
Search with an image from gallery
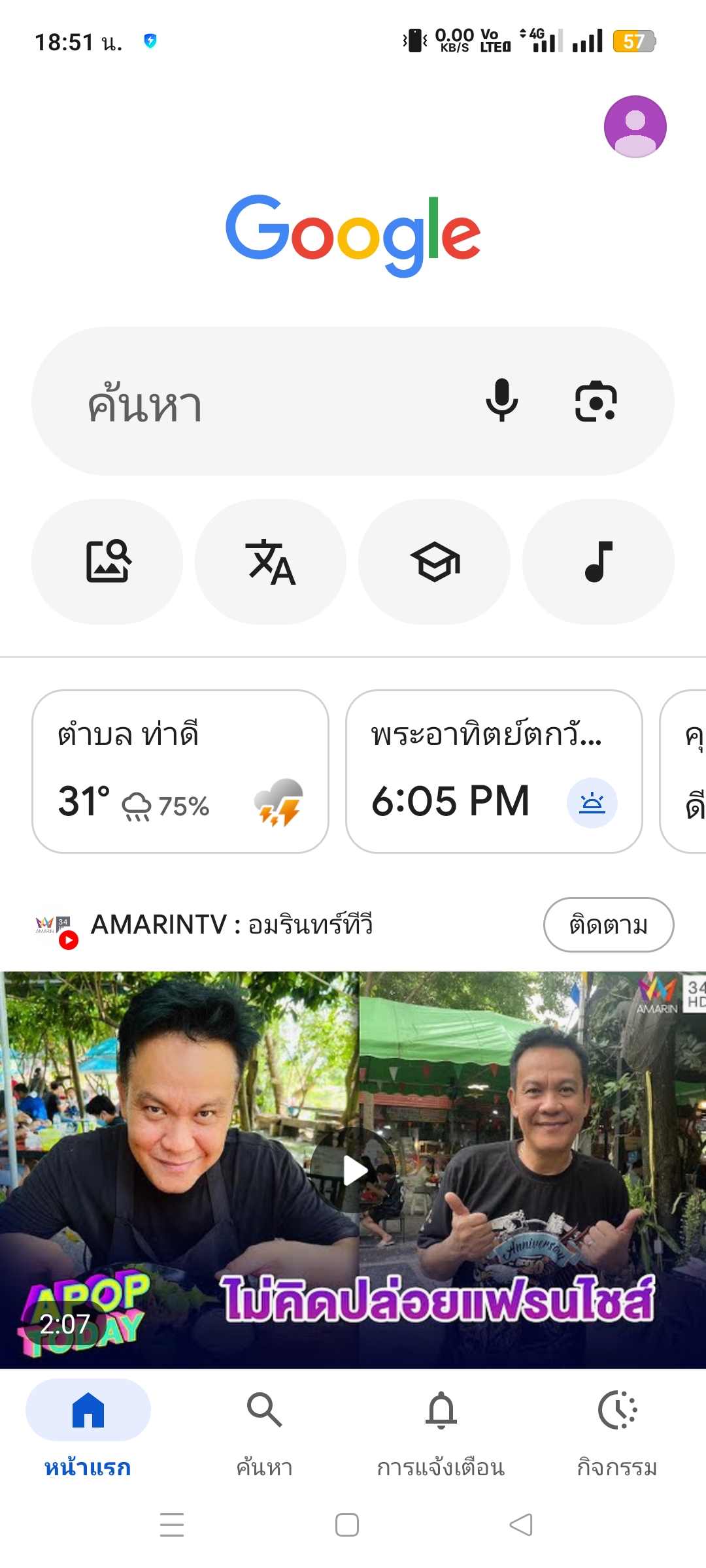[107, 562]
